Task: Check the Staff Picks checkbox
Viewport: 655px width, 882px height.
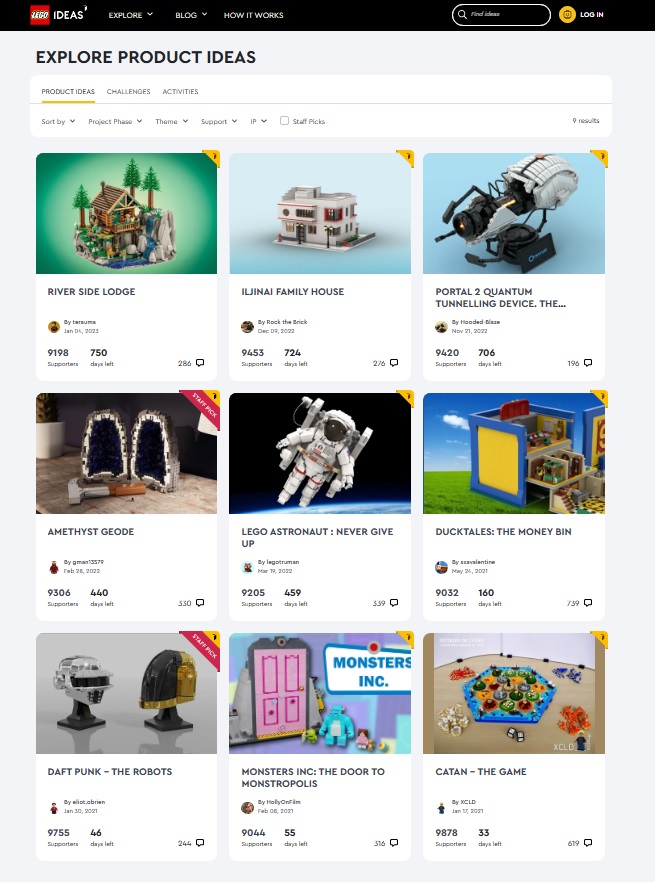Action: tap(285, 121)
